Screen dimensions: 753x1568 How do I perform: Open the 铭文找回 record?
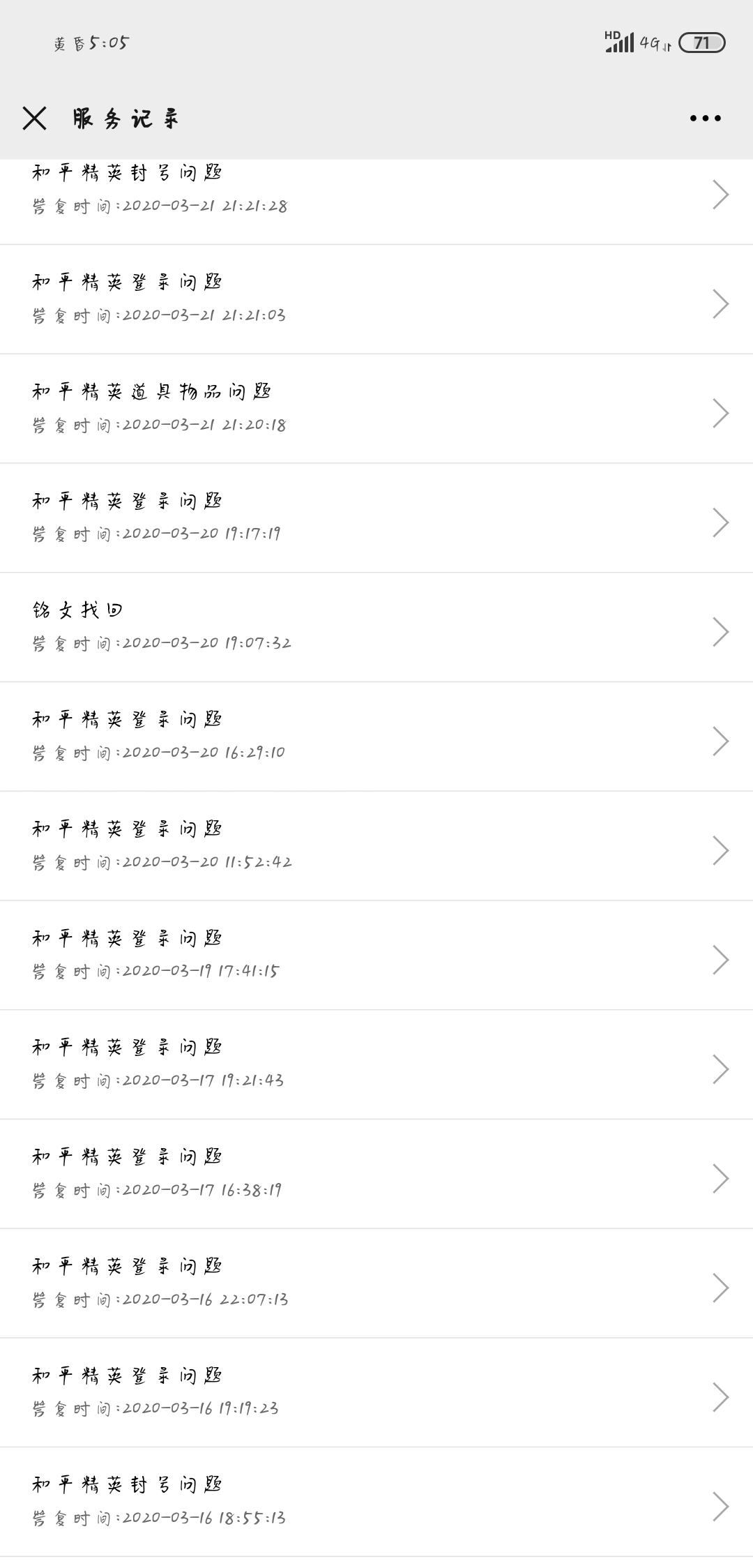click(x=376, y=627)
